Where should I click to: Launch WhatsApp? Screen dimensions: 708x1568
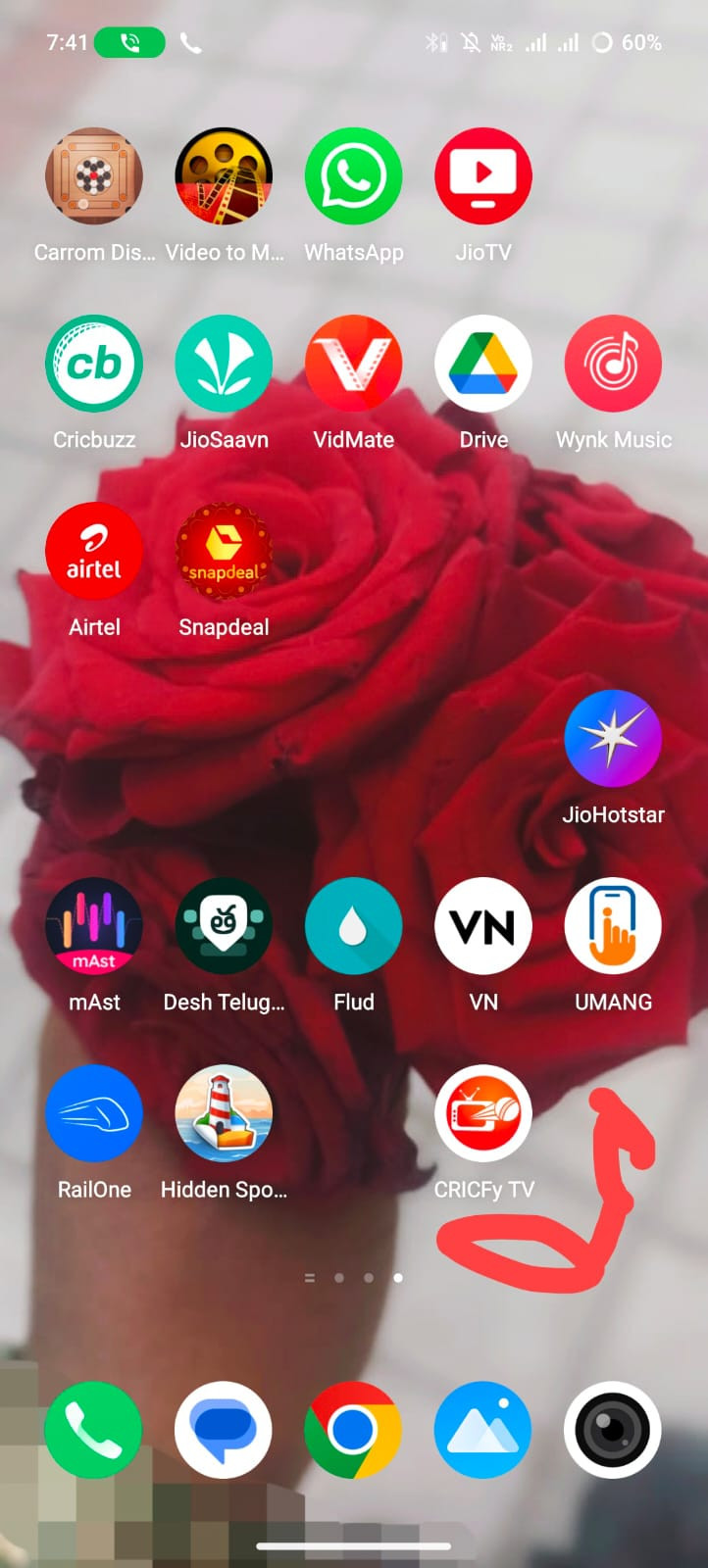coord(353,176)
